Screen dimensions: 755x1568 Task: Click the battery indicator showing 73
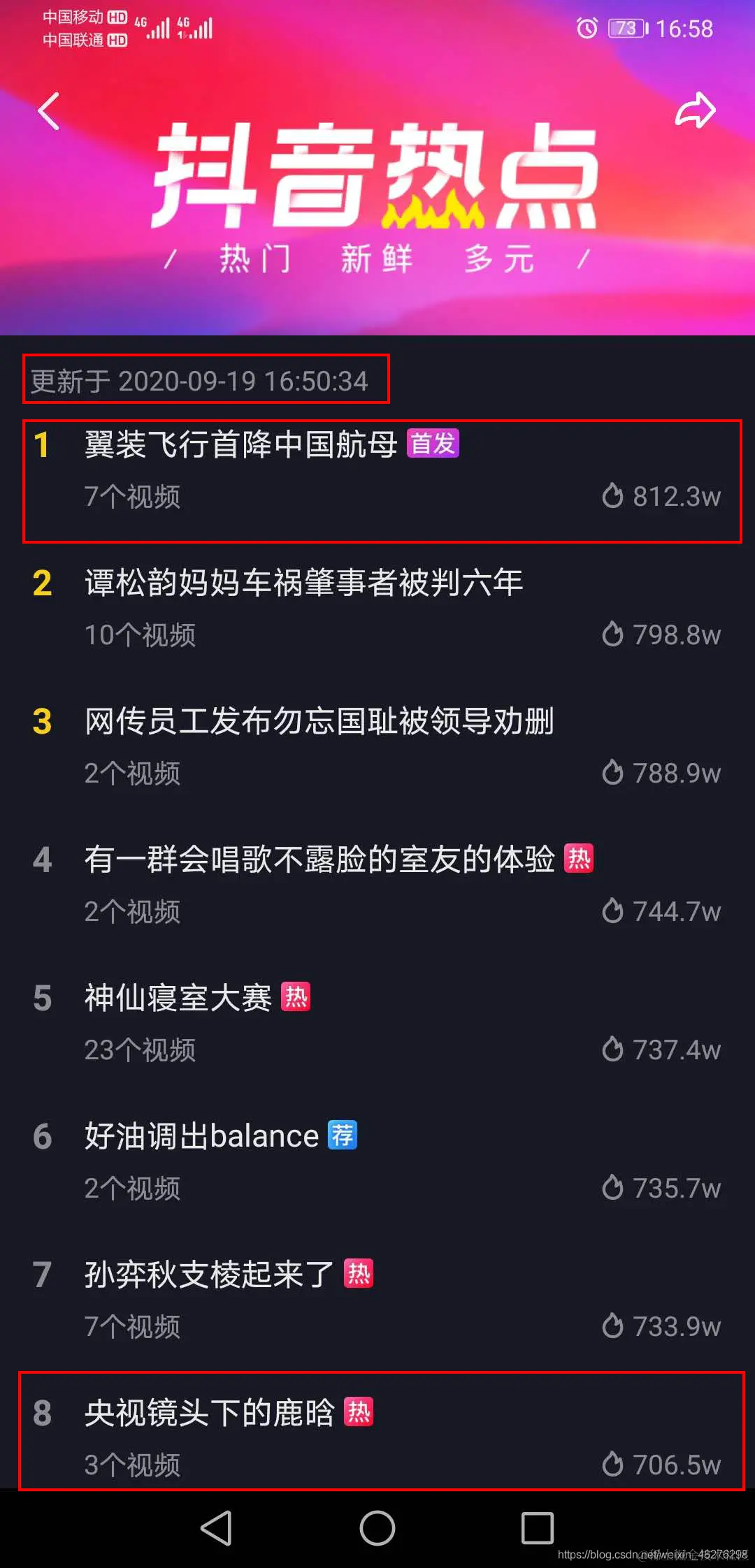tap(626, 29)
